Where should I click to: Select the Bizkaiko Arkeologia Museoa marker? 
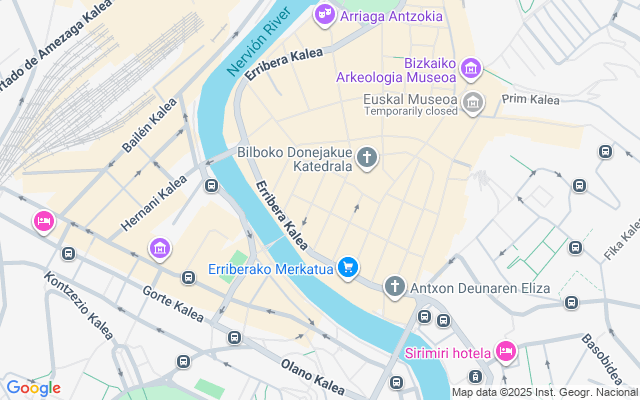pyautogui.click(x=471, y=69)
